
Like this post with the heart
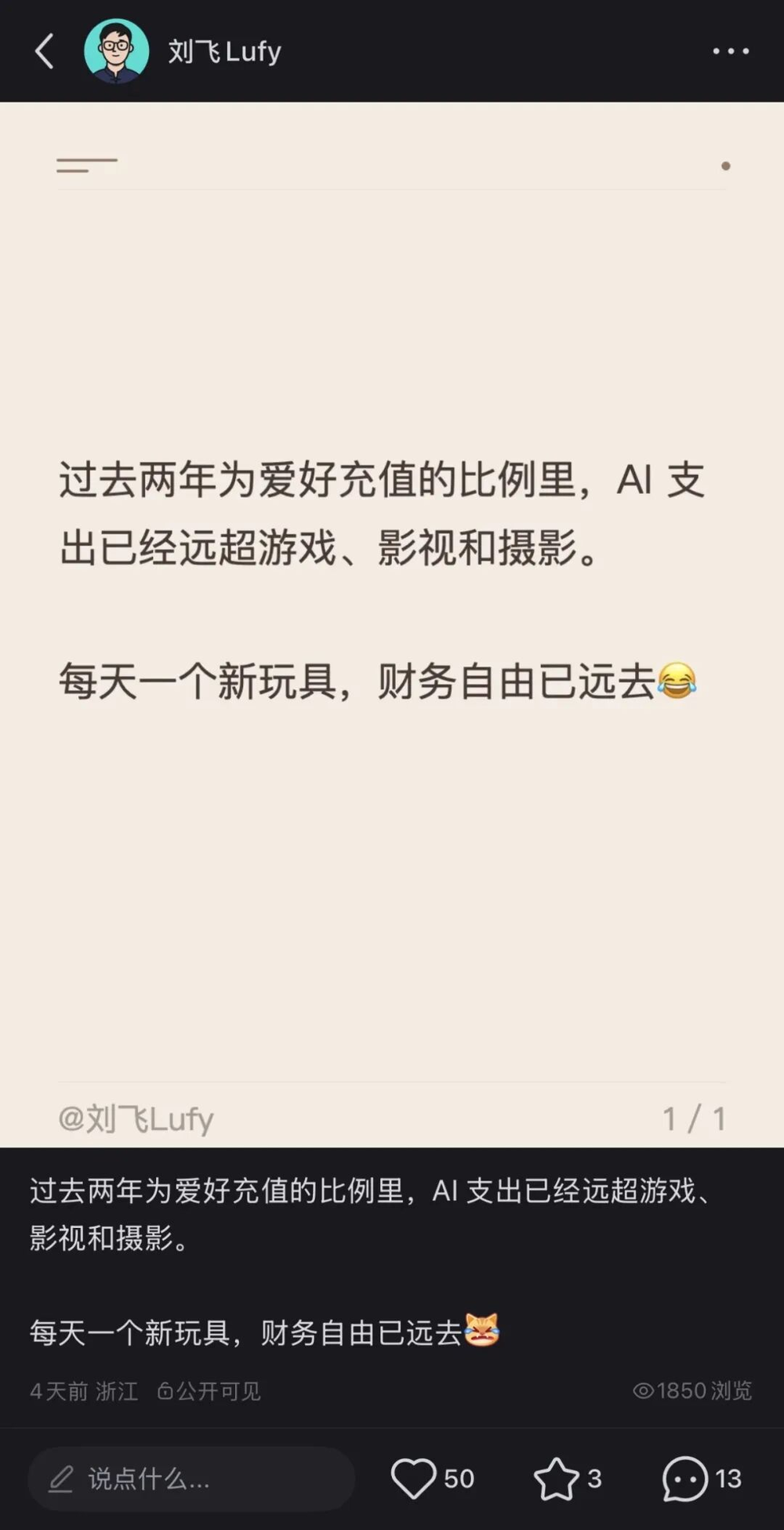point(413,1478)
